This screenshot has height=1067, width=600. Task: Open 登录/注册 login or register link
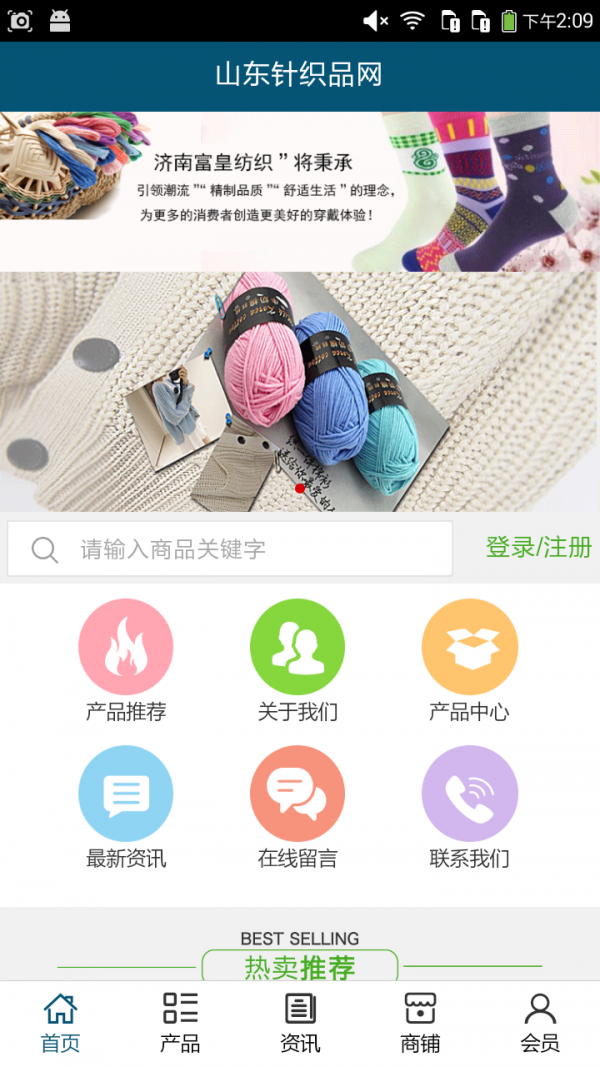538,547
